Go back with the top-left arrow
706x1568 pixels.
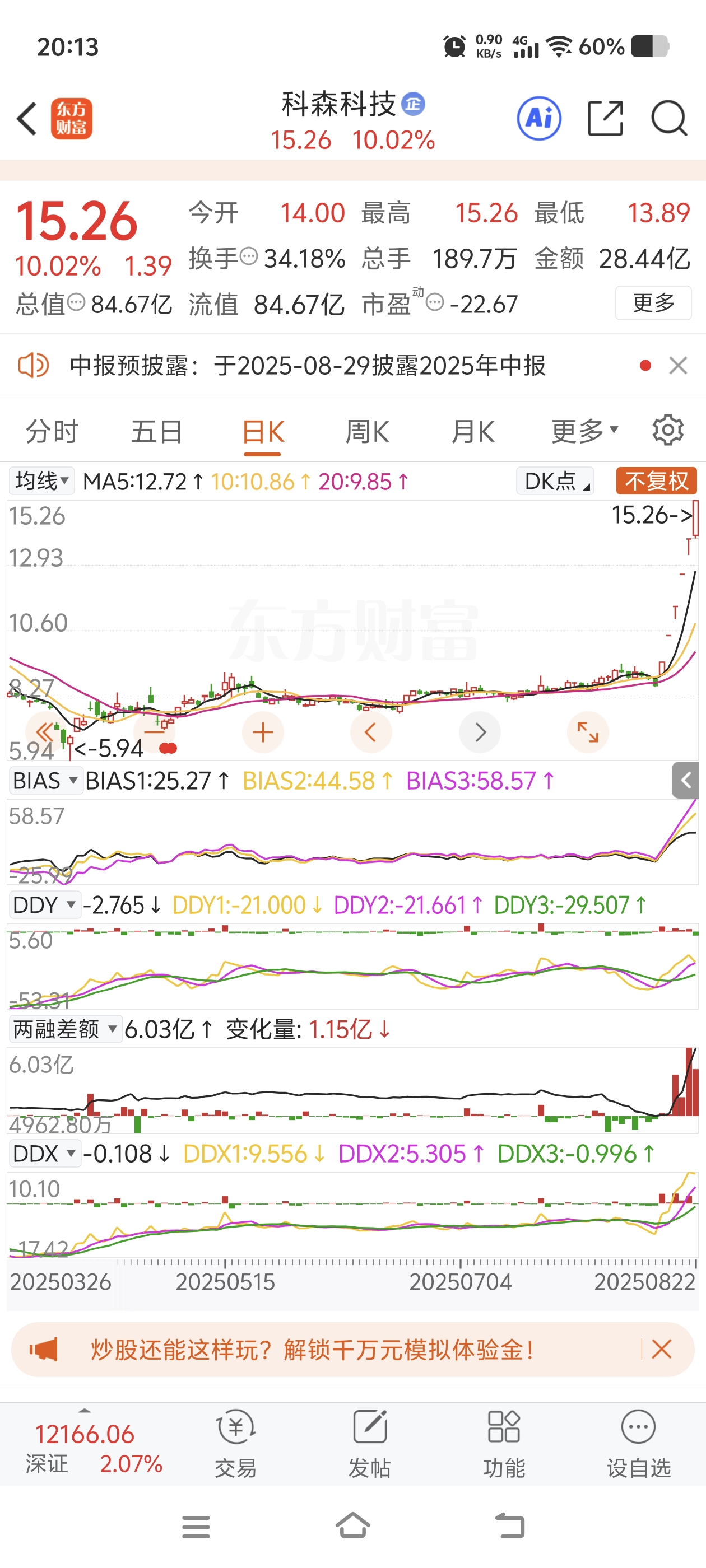27,119
